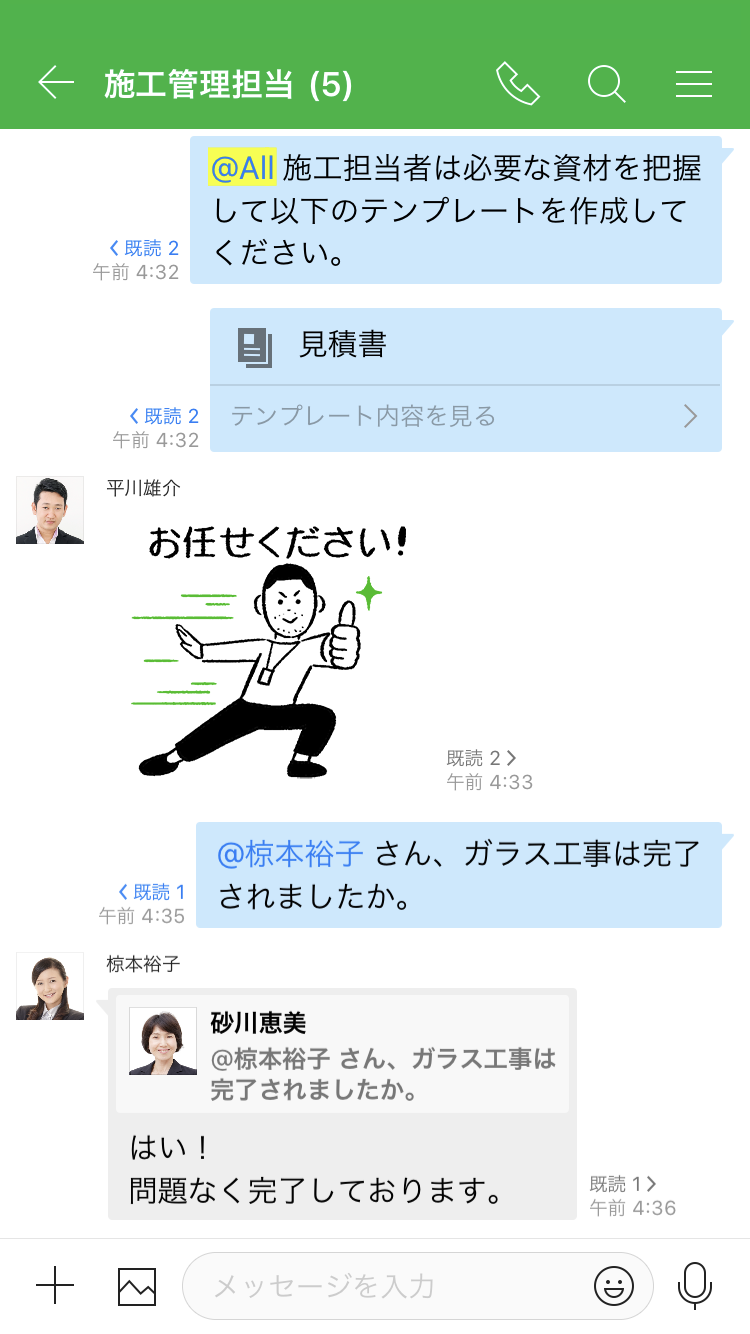This screenshot has width=750, height=1334.
Task: Tap the @椋本裕子 mention in the message
Action: [290, 854]
